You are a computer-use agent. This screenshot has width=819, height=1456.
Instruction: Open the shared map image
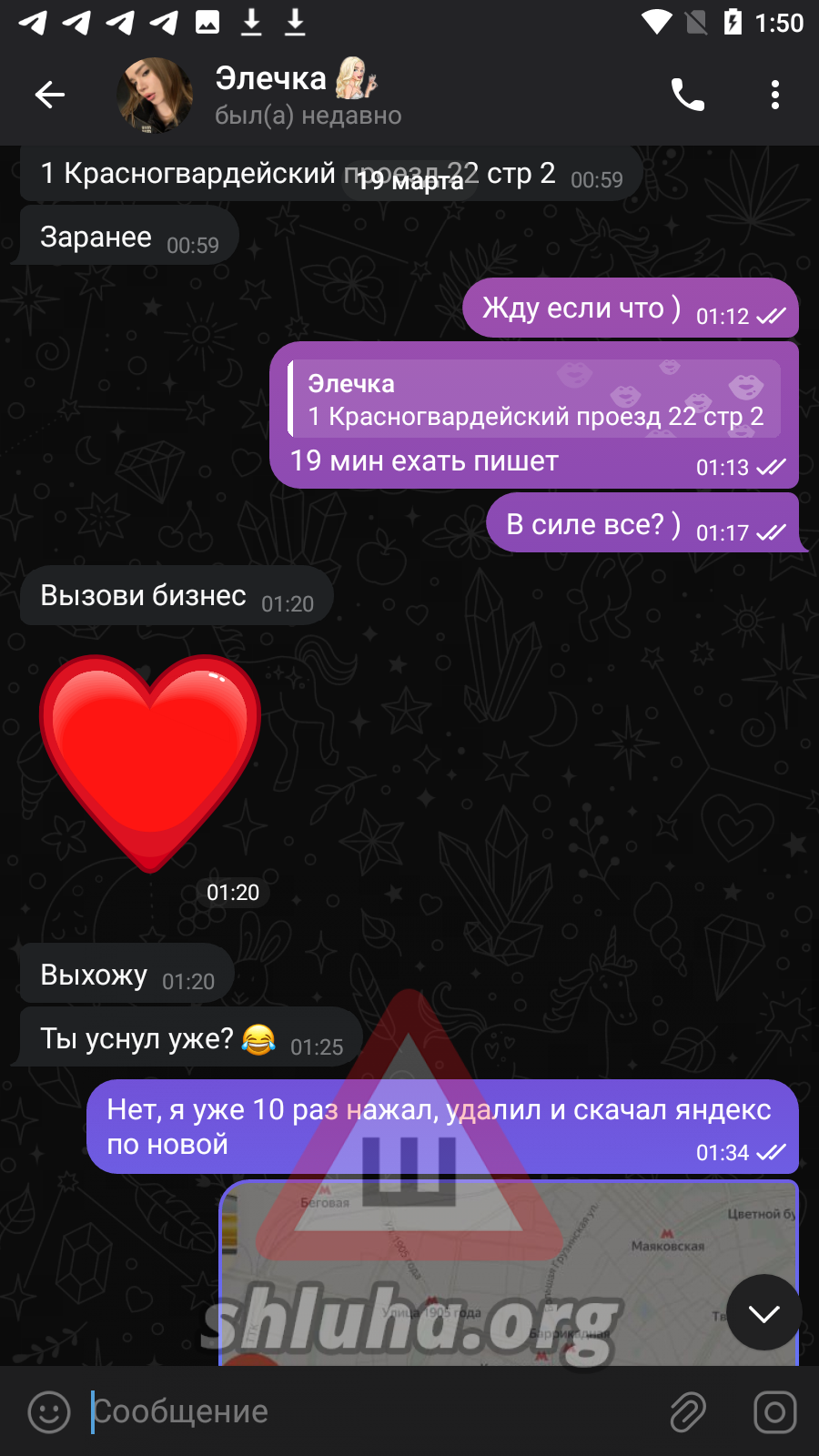tap(509, 1272)
